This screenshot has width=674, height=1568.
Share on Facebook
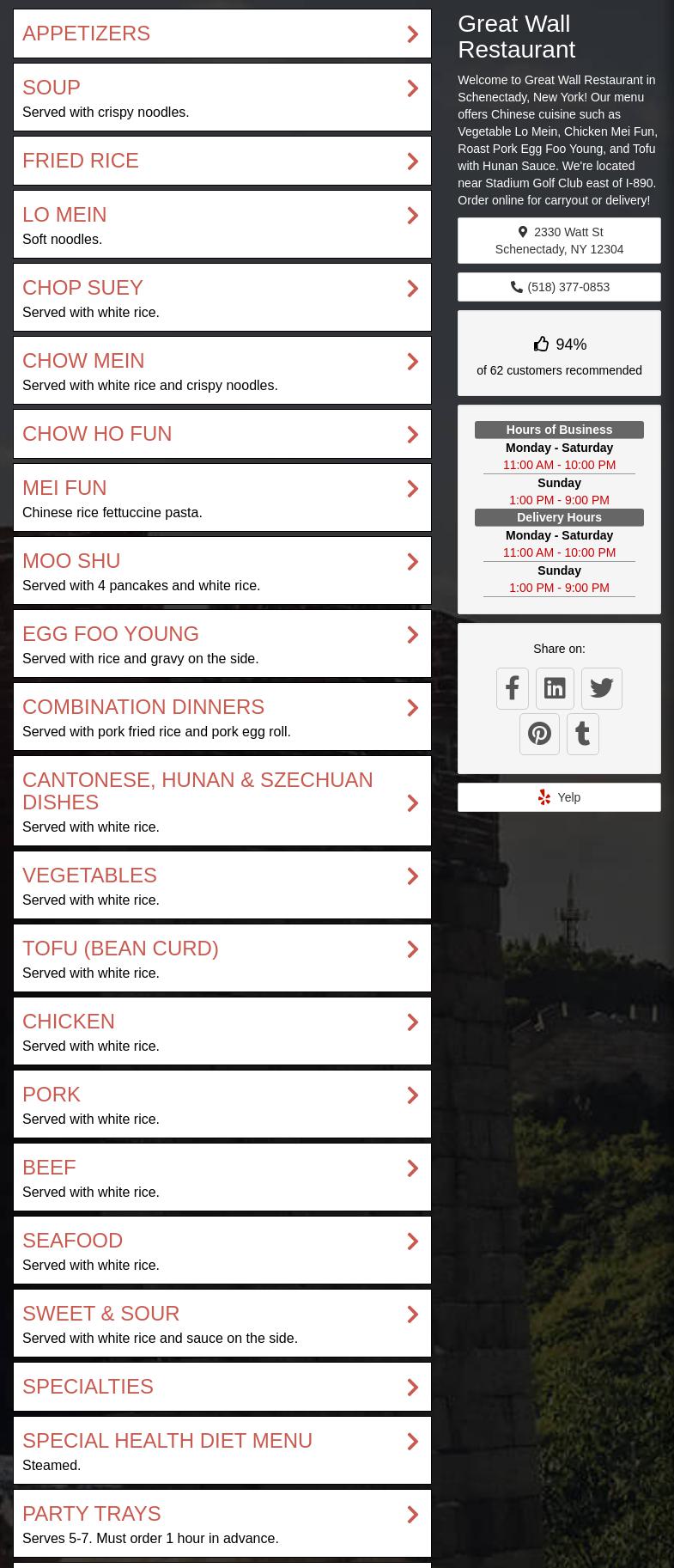(x=513, y=688)
